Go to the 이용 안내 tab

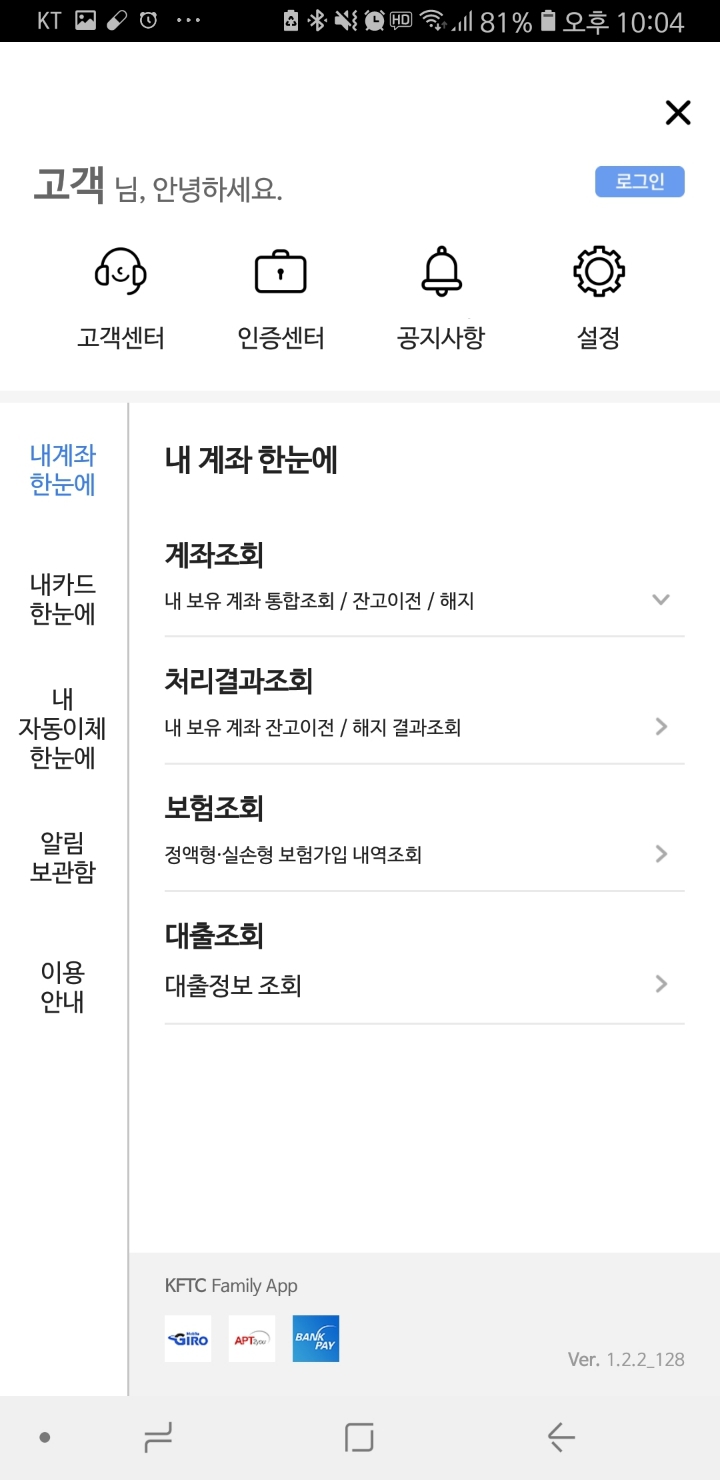63,986
